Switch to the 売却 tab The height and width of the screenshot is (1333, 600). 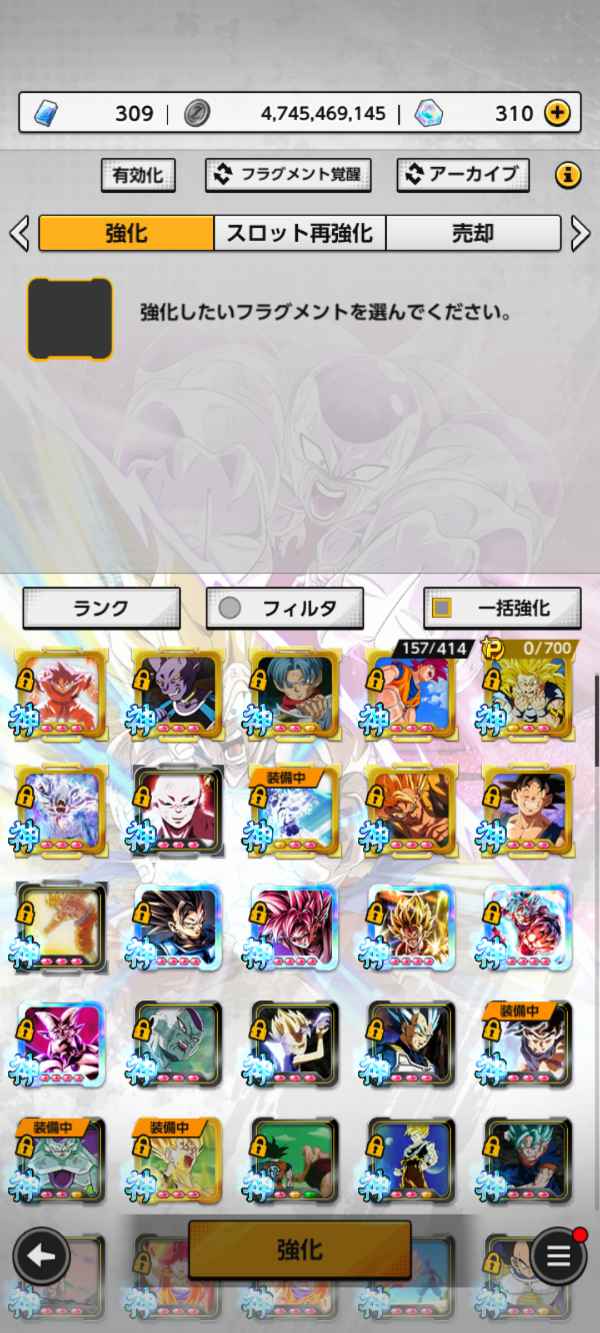point(472,233)
